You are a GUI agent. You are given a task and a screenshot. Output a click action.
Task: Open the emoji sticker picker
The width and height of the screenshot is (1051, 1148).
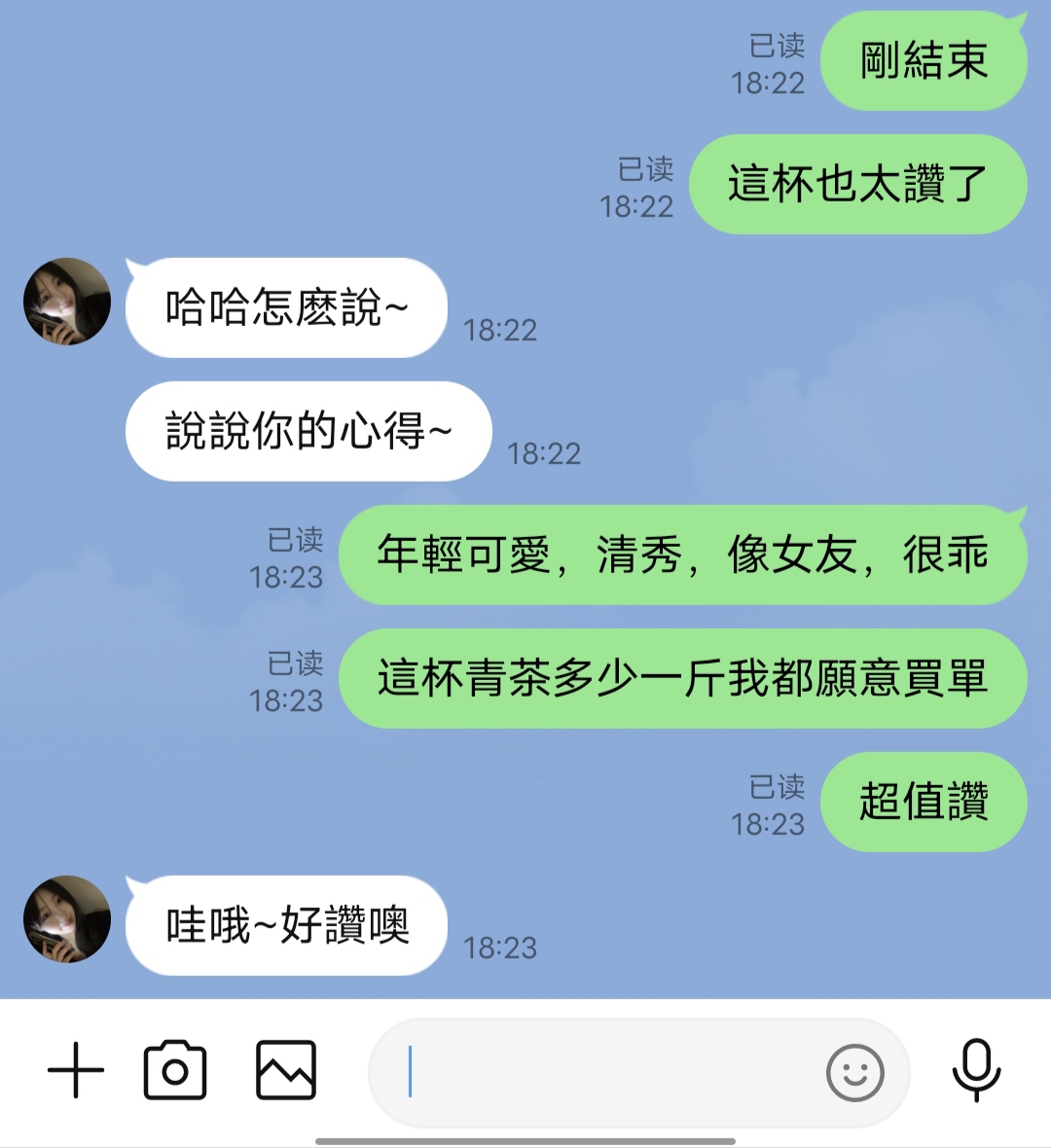tap(854, 1073)
